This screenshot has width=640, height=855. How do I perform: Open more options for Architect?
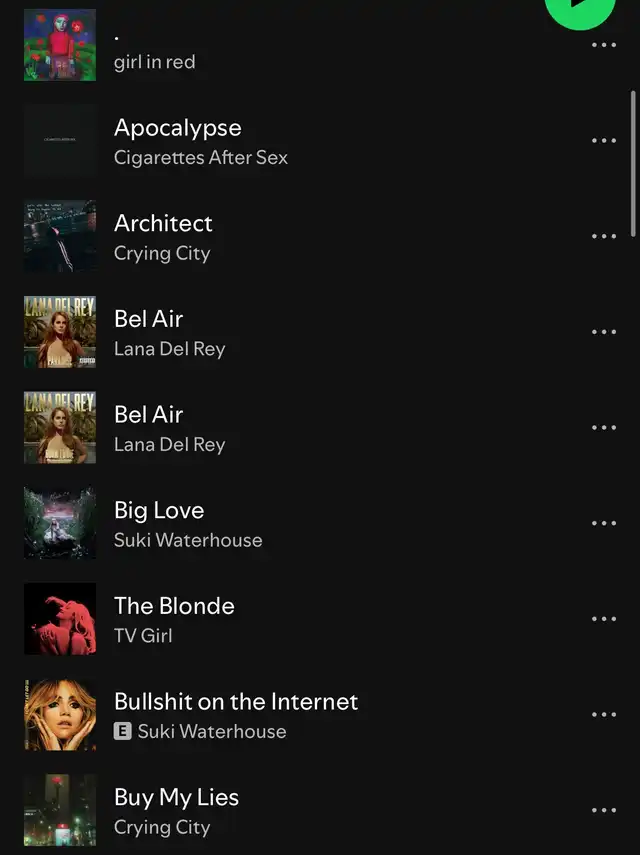coord(604,237)
